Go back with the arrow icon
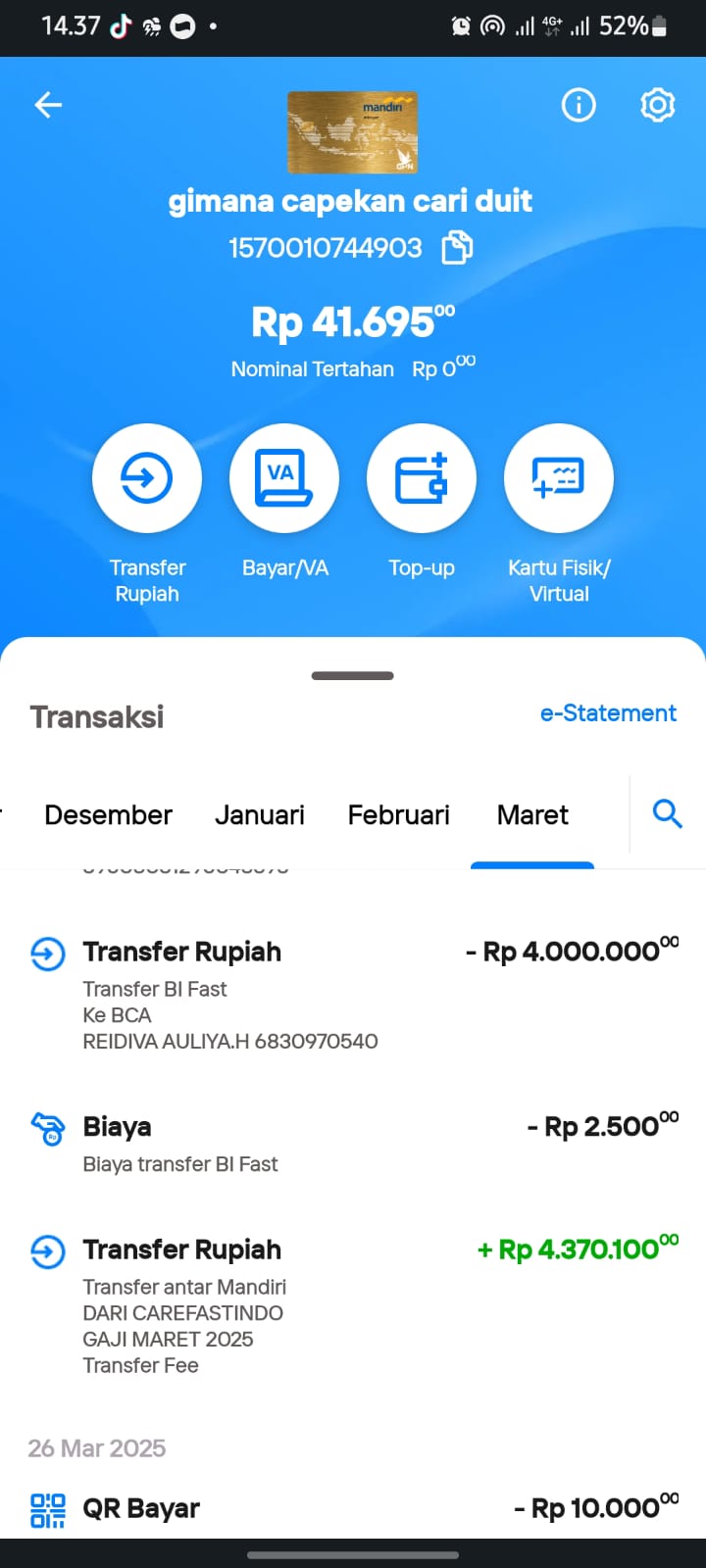 coord(48,105)
